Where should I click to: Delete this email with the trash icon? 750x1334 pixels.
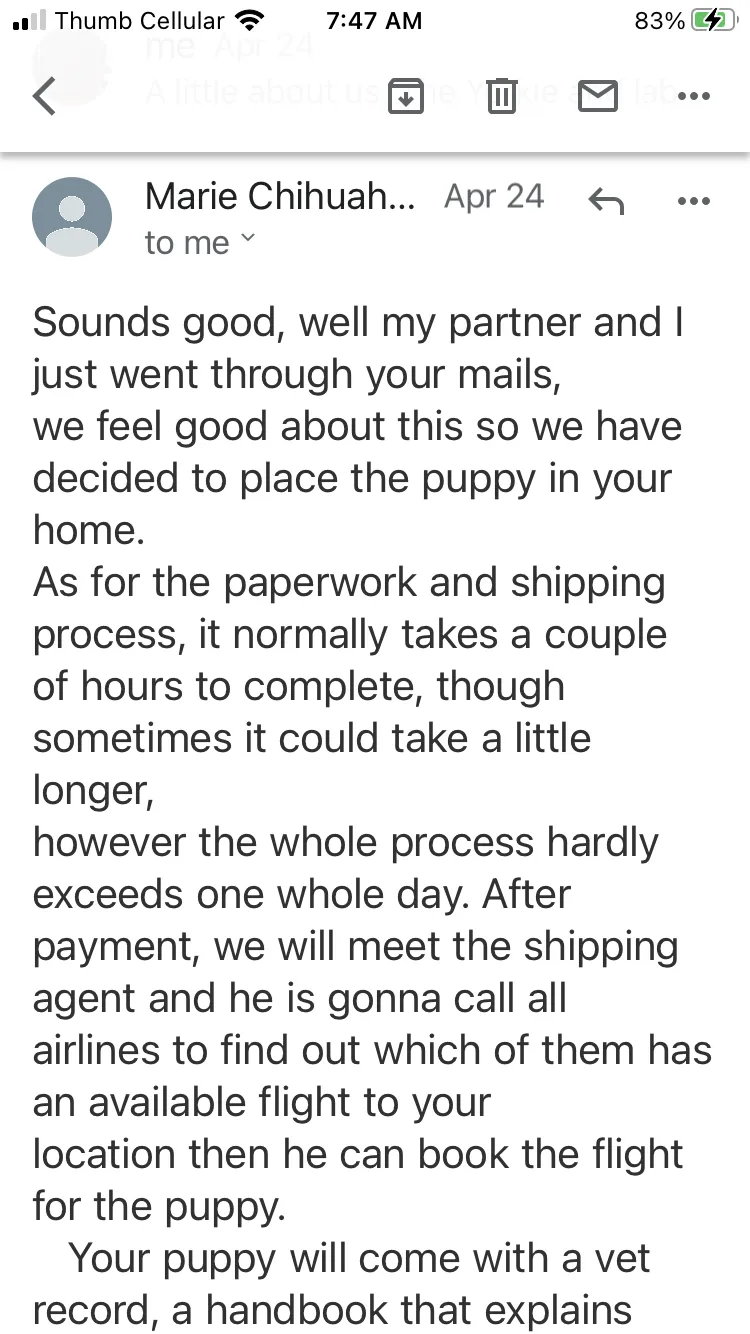pos(502,96)
